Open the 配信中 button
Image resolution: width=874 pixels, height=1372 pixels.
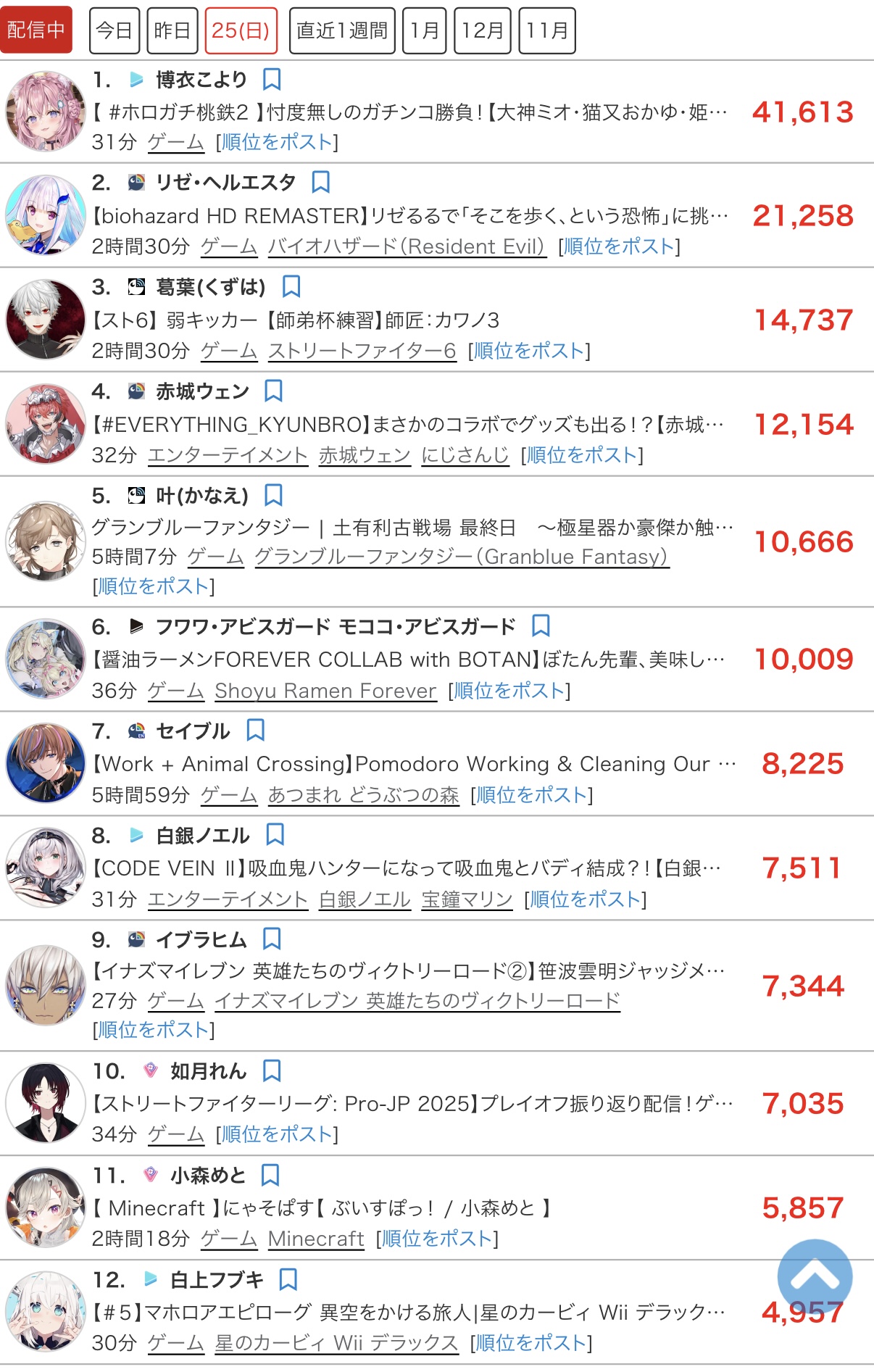point(36,30)
